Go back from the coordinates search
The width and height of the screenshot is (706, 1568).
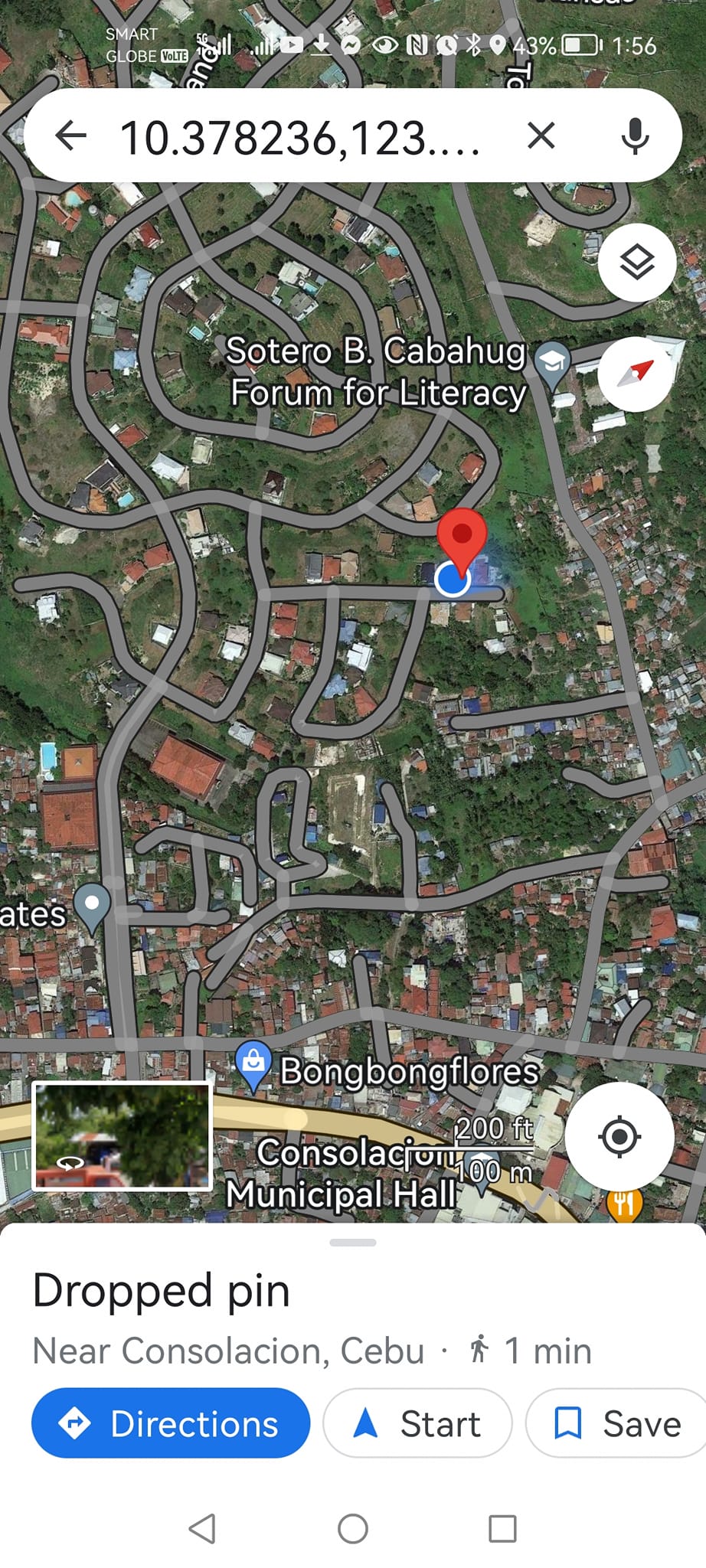(x=71, y=136)
